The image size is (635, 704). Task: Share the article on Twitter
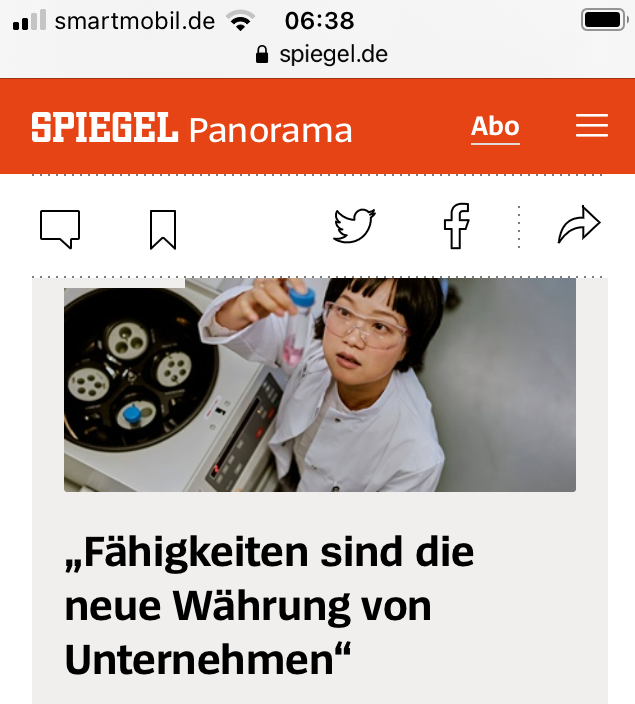(x=354, y=227)
